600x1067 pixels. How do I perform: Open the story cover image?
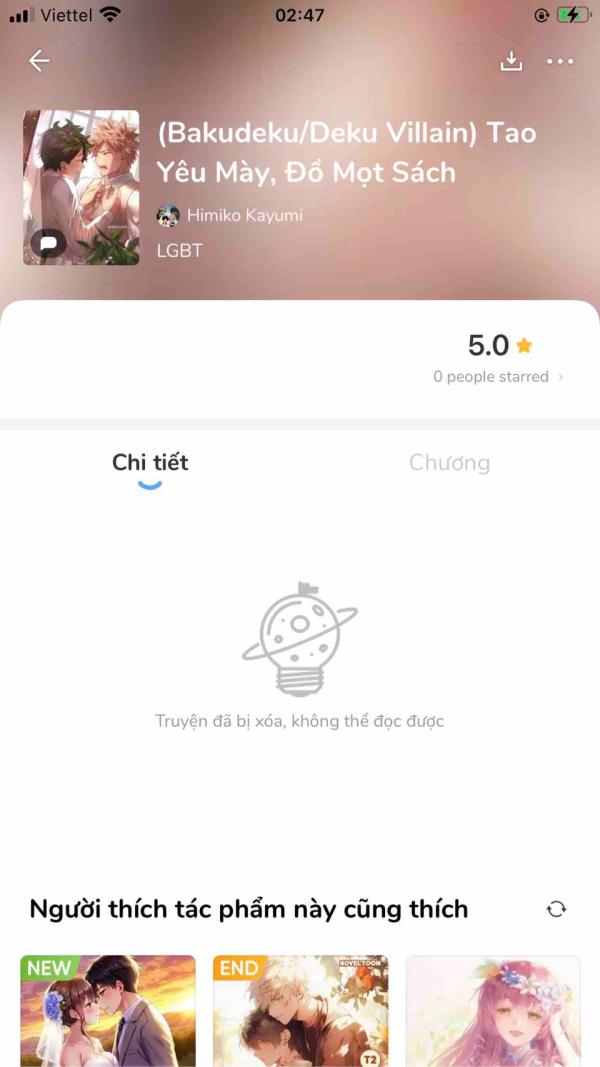point(81,187)
